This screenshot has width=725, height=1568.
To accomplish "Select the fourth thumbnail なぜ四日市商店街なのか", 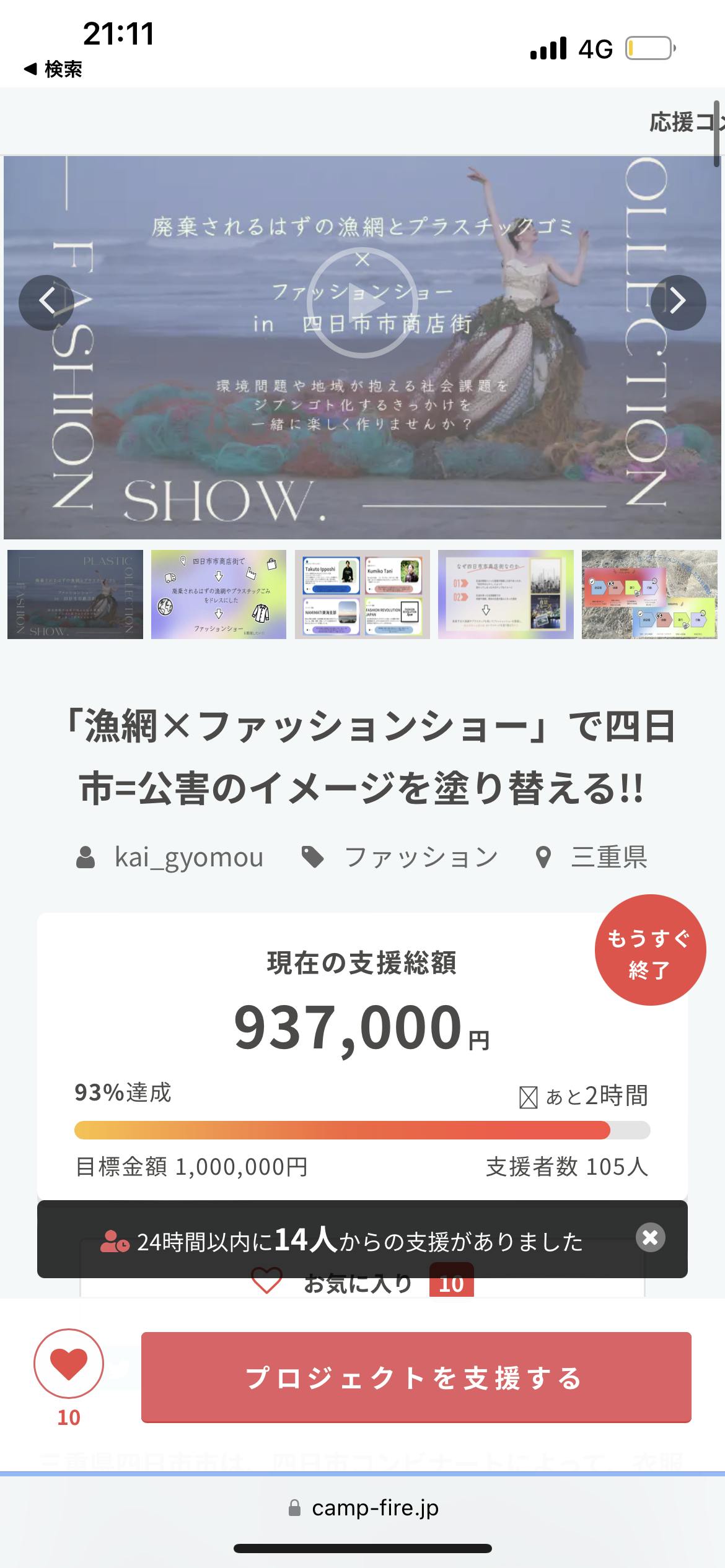I will (x=506, y=594).
